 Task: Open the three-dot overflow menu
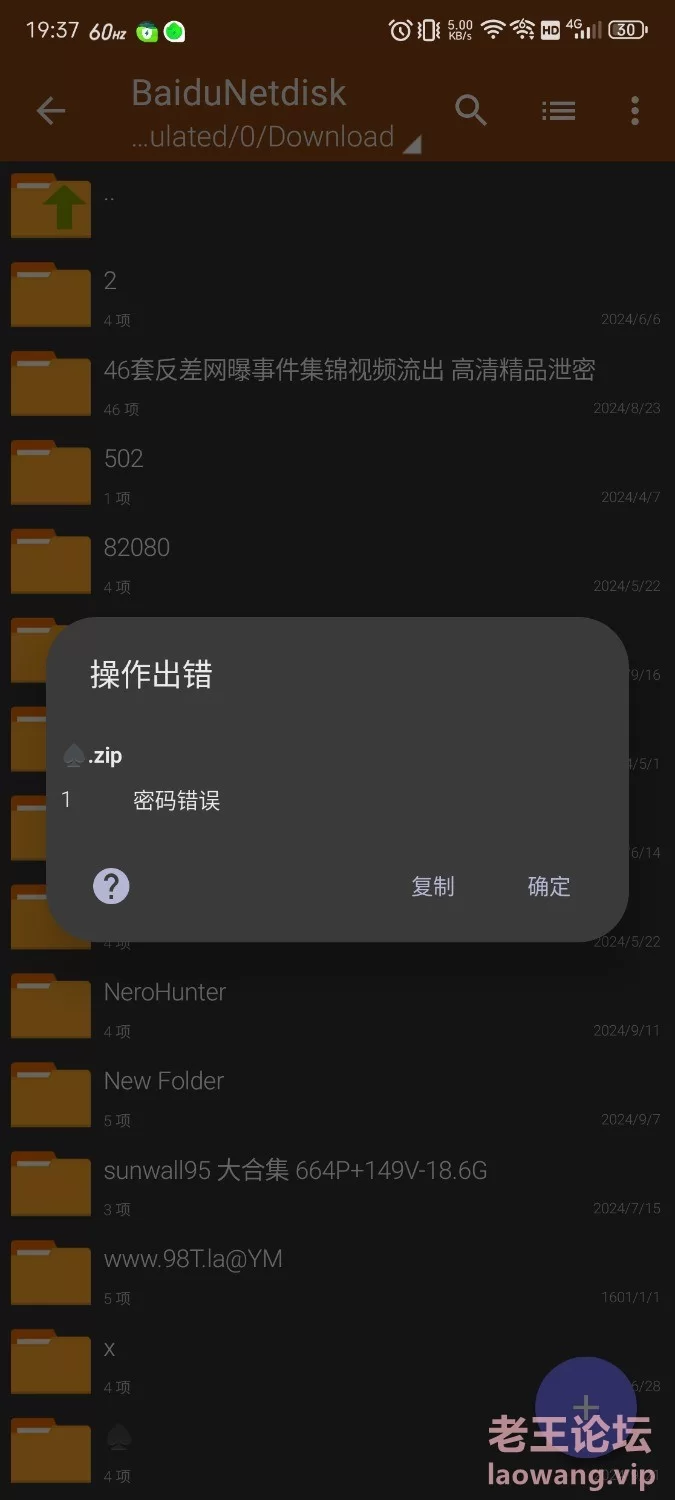click(x=635, y=111)
